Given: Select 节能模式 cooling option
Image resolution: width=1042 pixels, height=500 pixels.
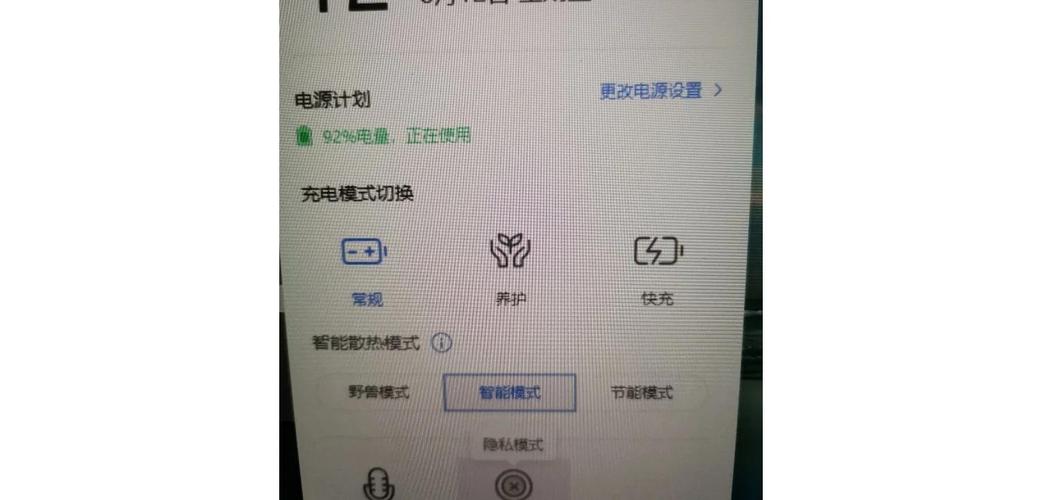Looking at the screenshot, I should [642, 393].
